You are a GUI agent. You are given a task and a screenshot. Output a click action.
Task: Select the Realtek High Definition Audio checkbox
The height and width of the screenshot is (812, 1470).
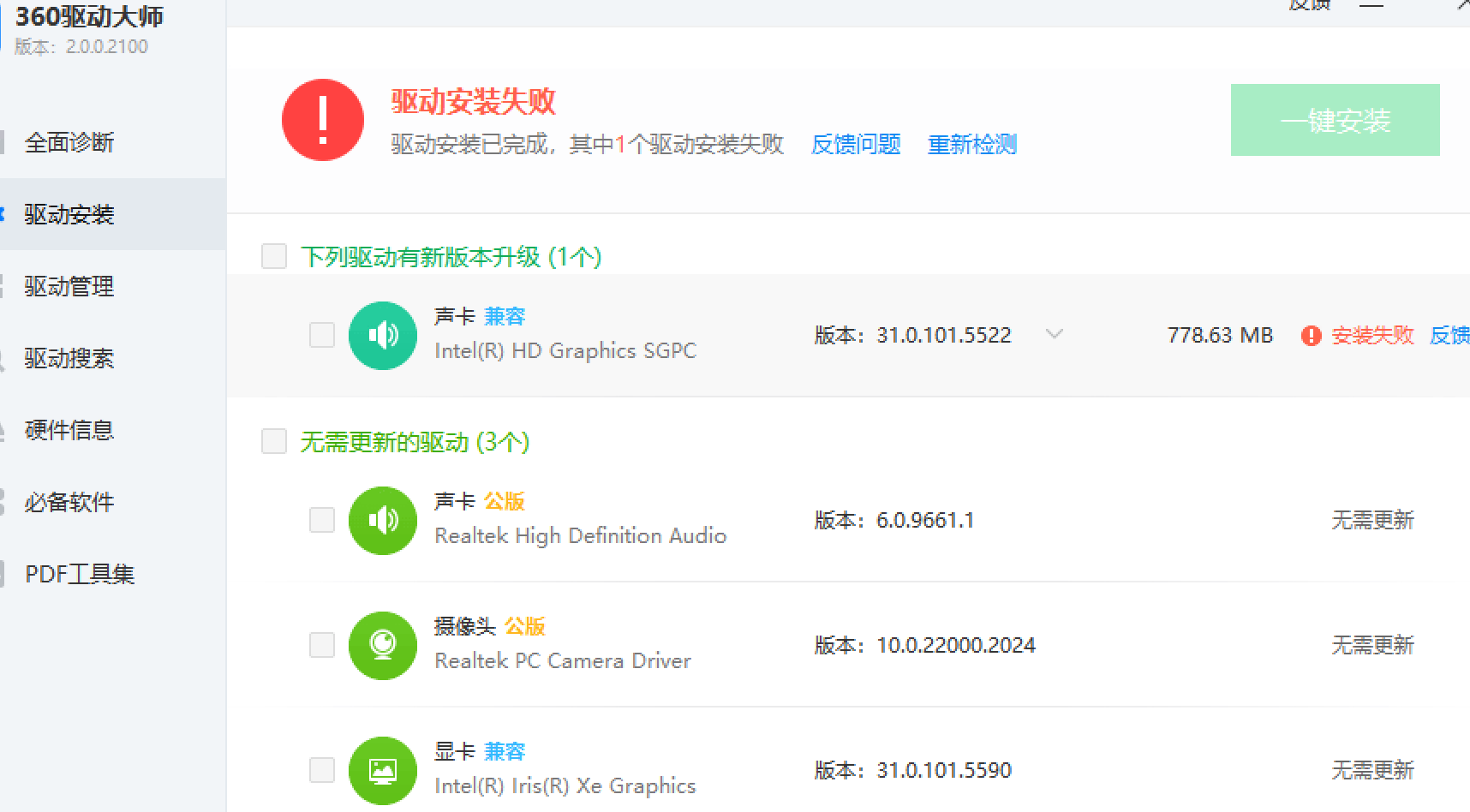[x=322, y=520]
